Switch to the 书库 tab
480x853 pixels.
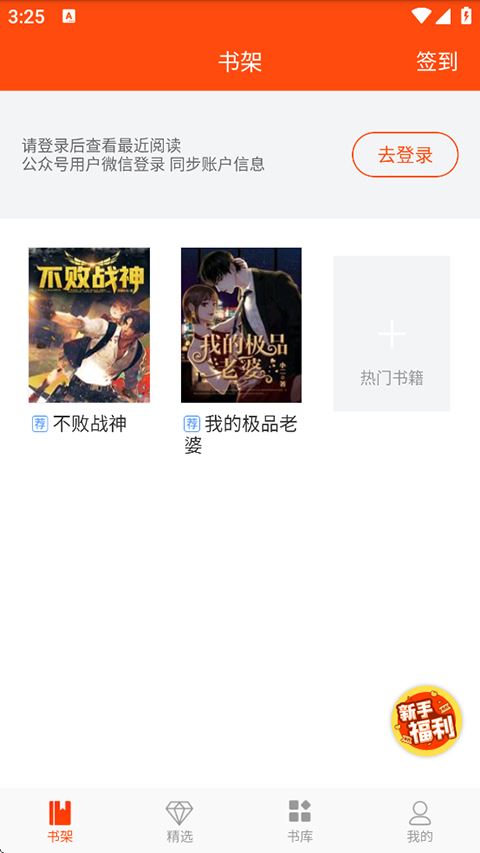coord(300,821)
